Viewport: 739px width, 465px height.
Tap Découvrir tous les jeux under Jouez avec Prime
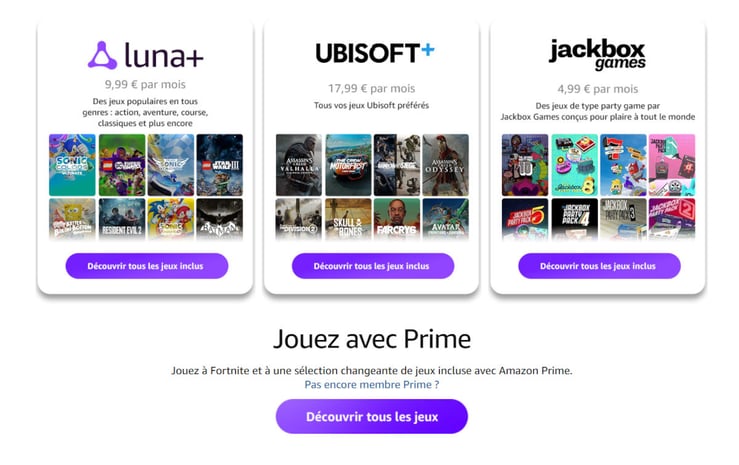click(x=371, y=416)
